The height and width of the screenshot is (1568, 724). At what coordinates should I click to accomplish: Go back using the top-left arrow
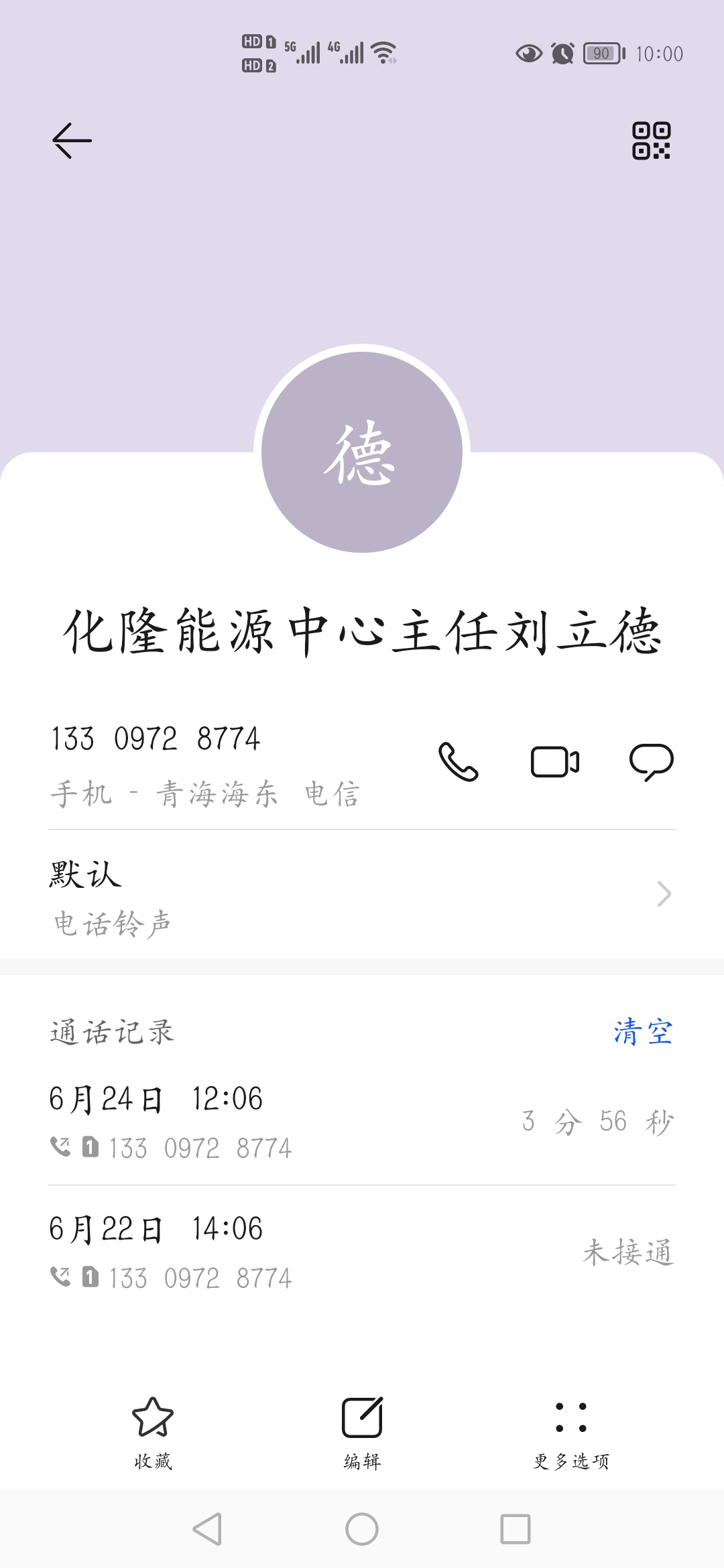[72, 141]
